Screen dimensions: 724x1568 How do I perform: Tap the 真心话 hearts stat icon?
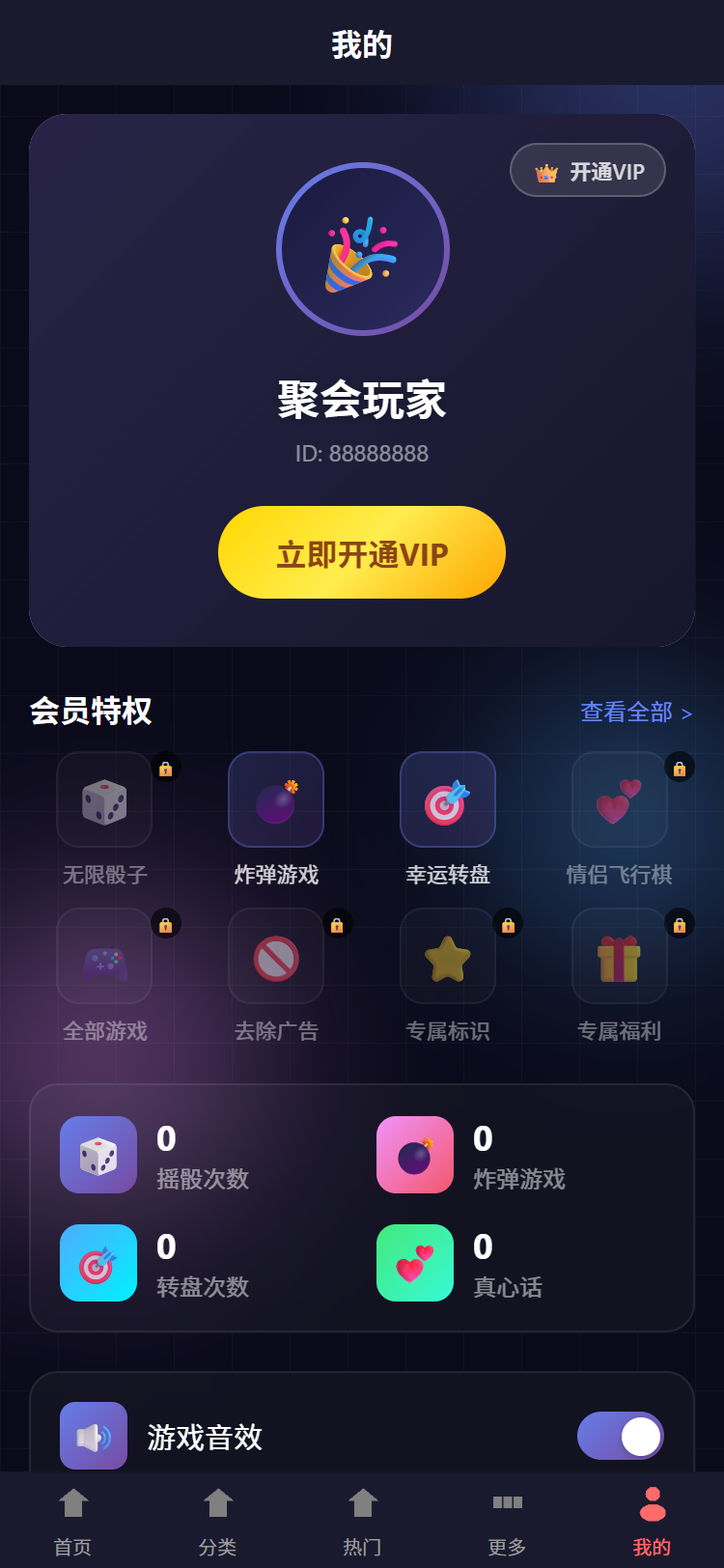tap(414, 1263)
